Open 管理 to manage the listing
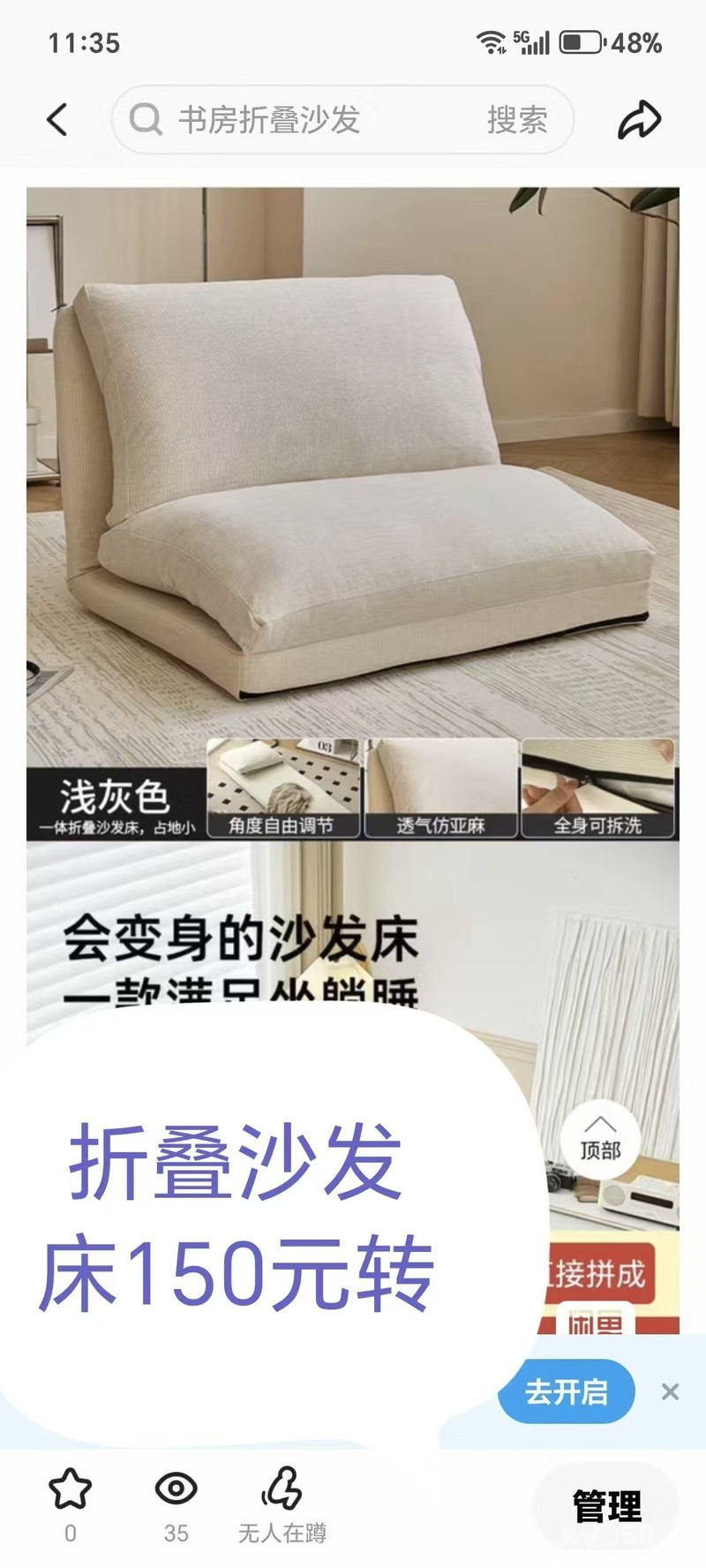The width and height of the screenshot is (706, 1568). 607,1506
